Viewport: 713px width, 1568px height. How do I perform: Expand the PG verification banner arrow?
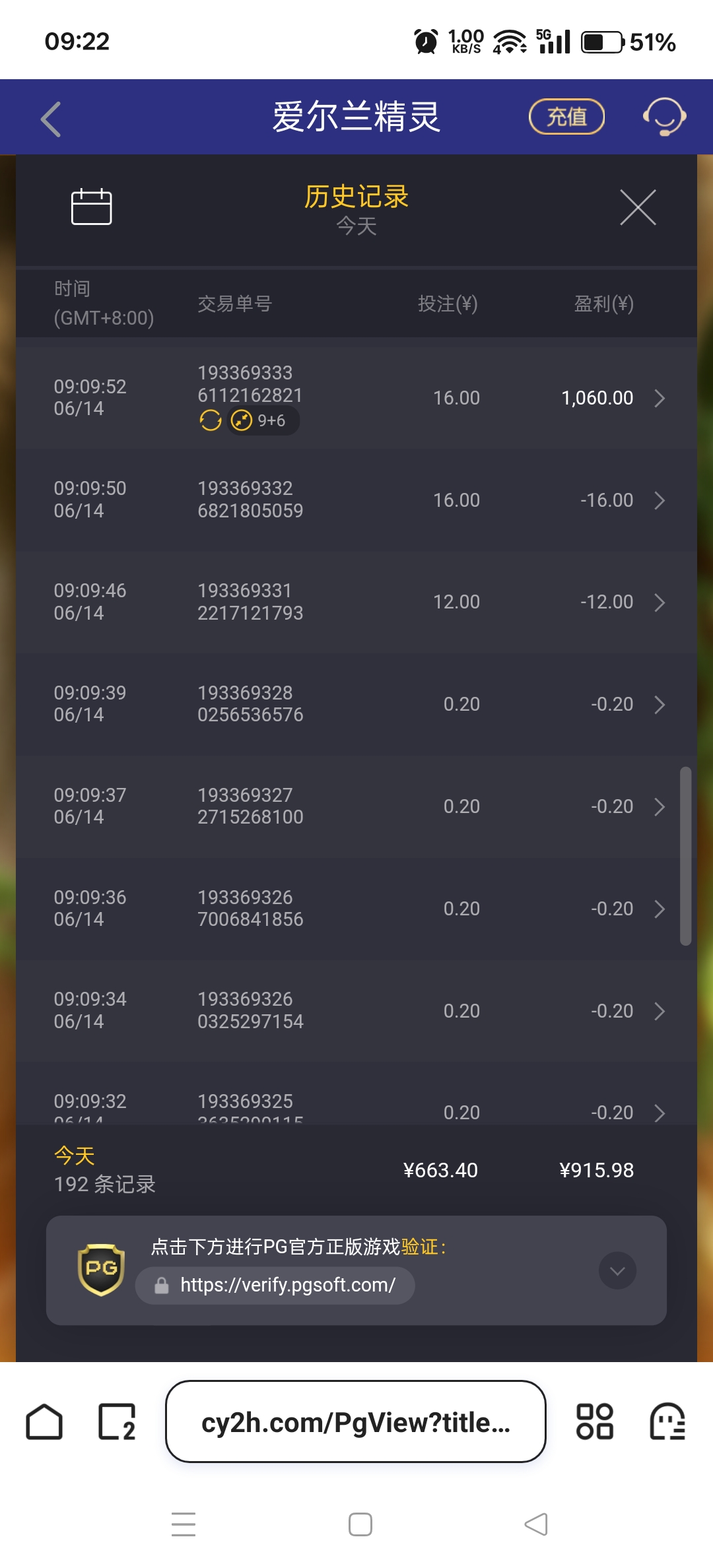tap(617, 1270)
